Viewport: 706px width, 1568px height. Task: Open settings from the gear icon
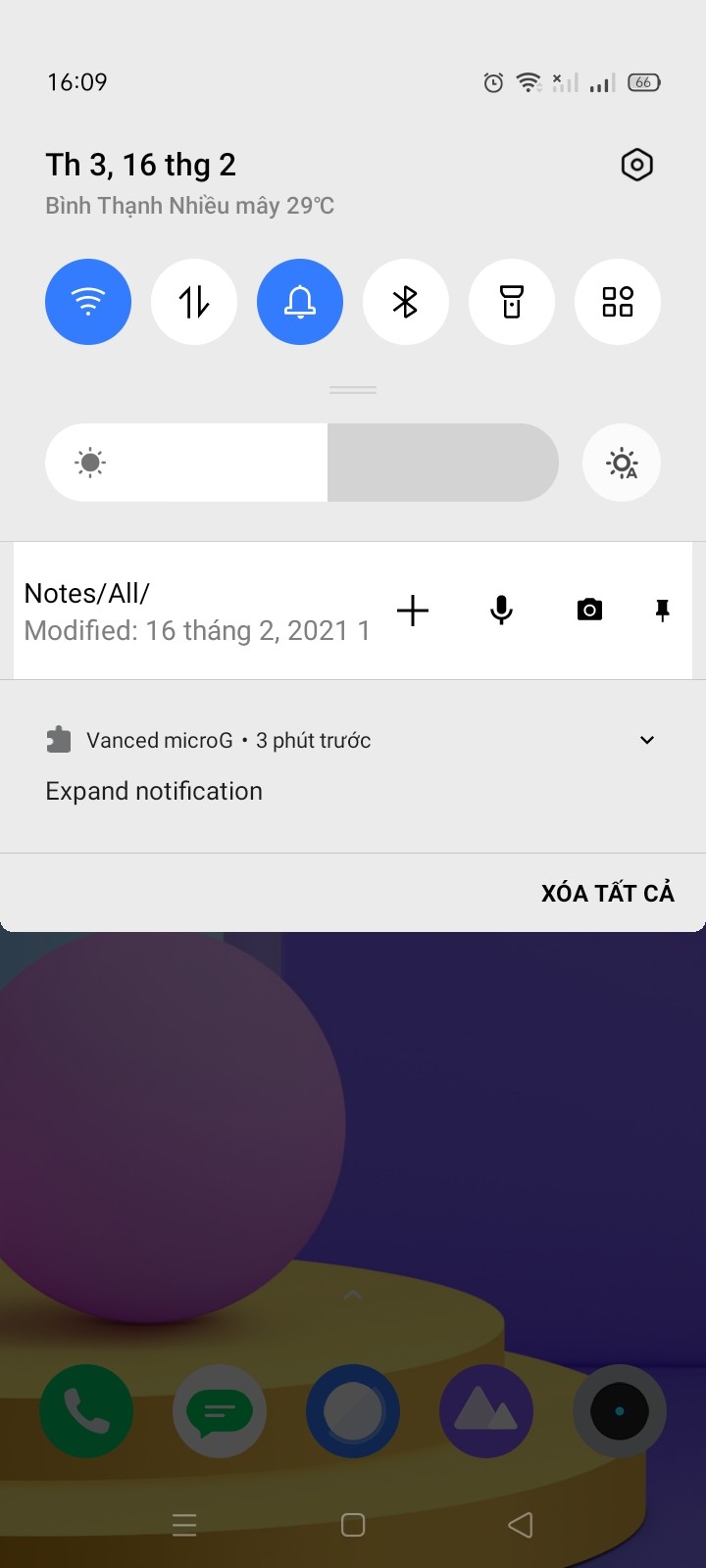coord(636,165)
